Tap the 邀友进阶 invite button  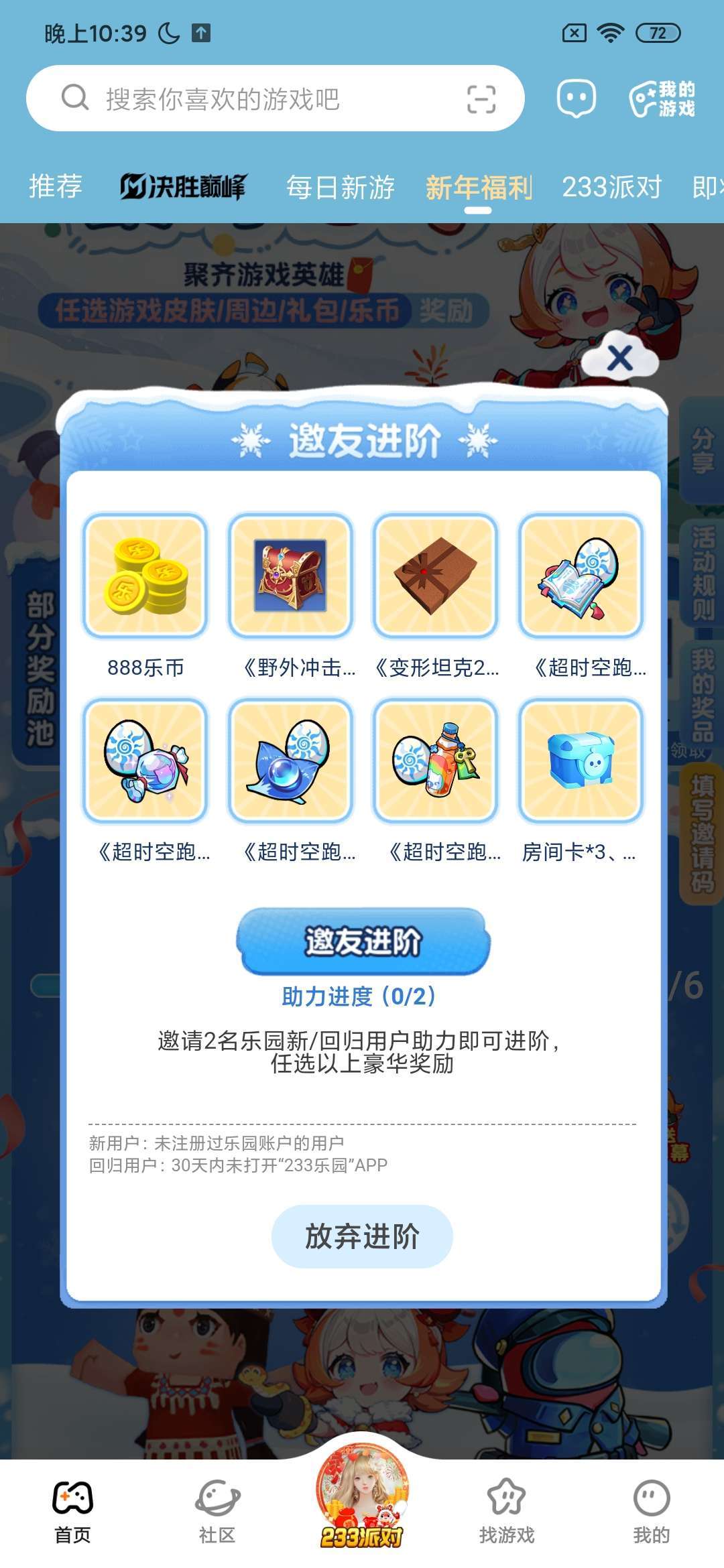(363, 941)
